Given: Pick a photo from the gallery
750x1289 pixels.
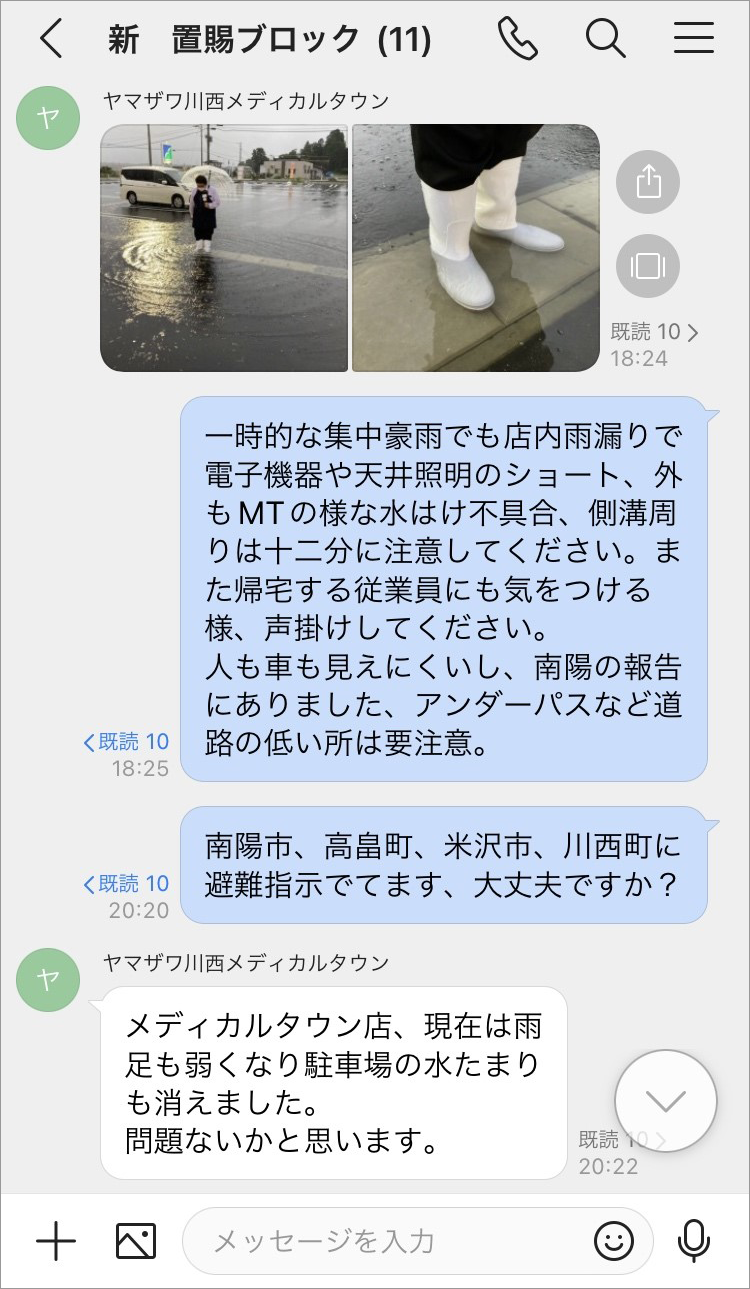Looking at the screenshot, I should click(x=136, y=1241).
